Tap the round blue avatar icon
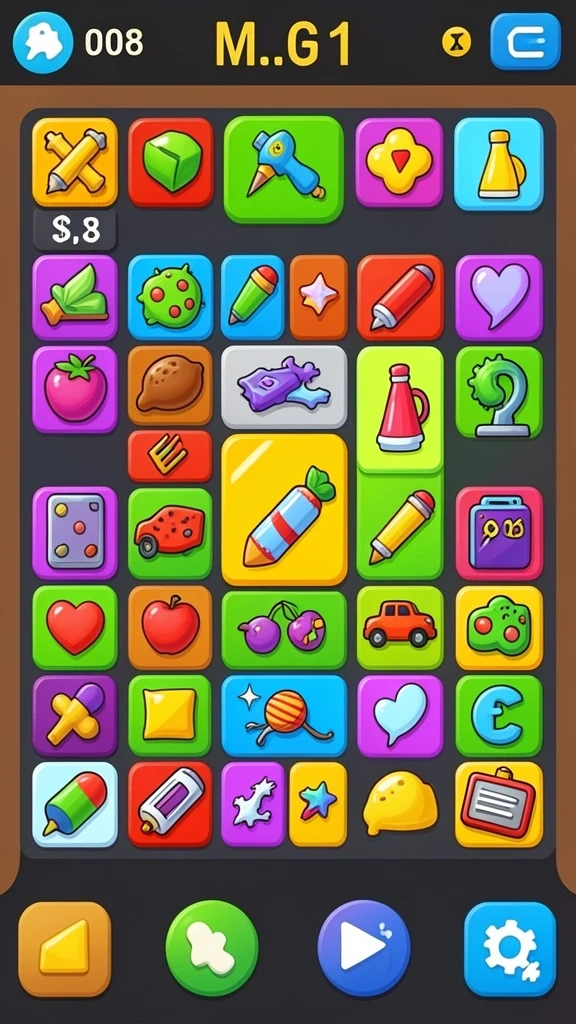576x1024 pixels. [43, 42]
